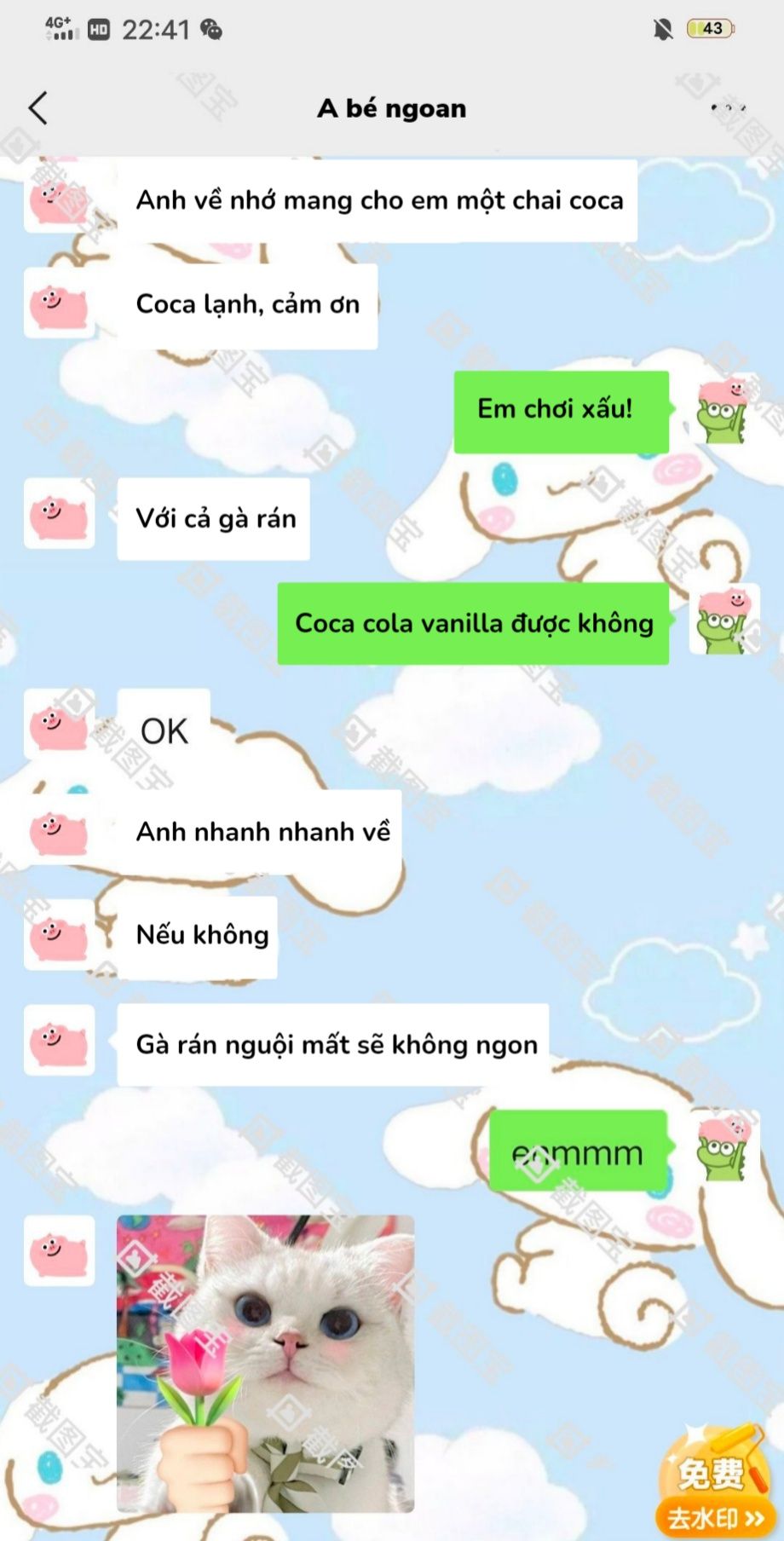
Task: Go back from the A bé ngoan chat
Action: [38, 108]
